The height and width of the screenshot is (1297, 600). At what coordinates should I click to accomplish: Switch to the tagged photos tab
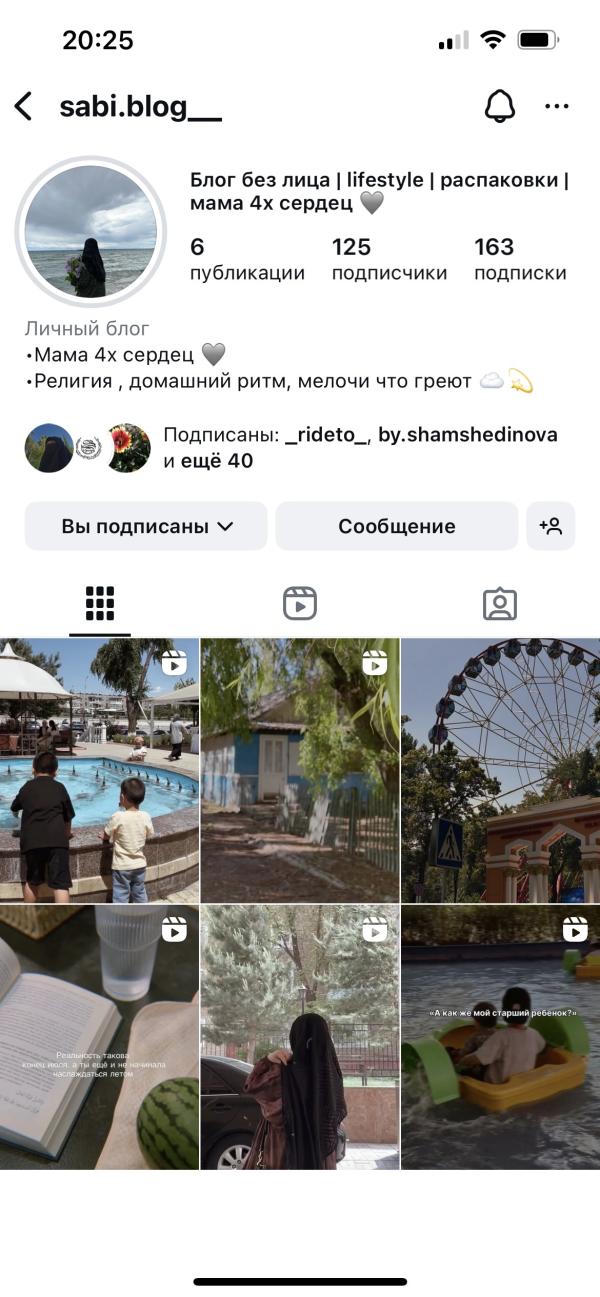pyautogui.click(x=499, y=603)
